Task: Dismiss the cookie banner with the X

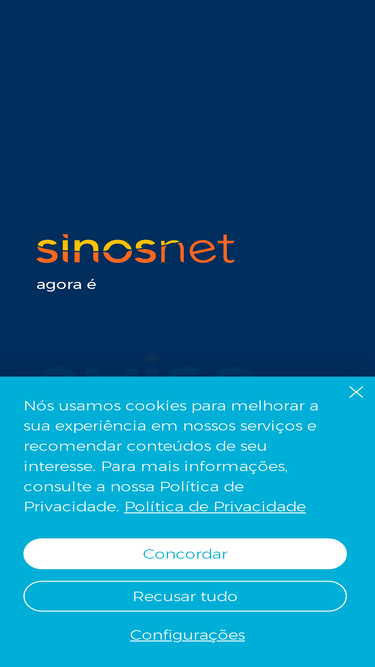Action: pyautogui.click(x=356, y=392)
